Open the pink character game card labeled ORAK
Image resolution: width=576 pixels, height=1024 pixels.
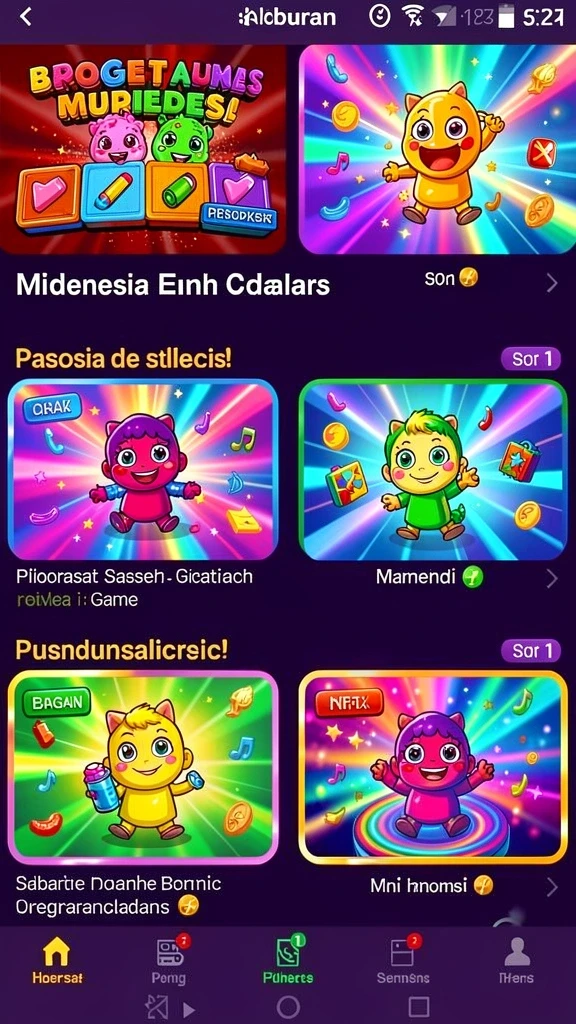(x=143, y=470)
